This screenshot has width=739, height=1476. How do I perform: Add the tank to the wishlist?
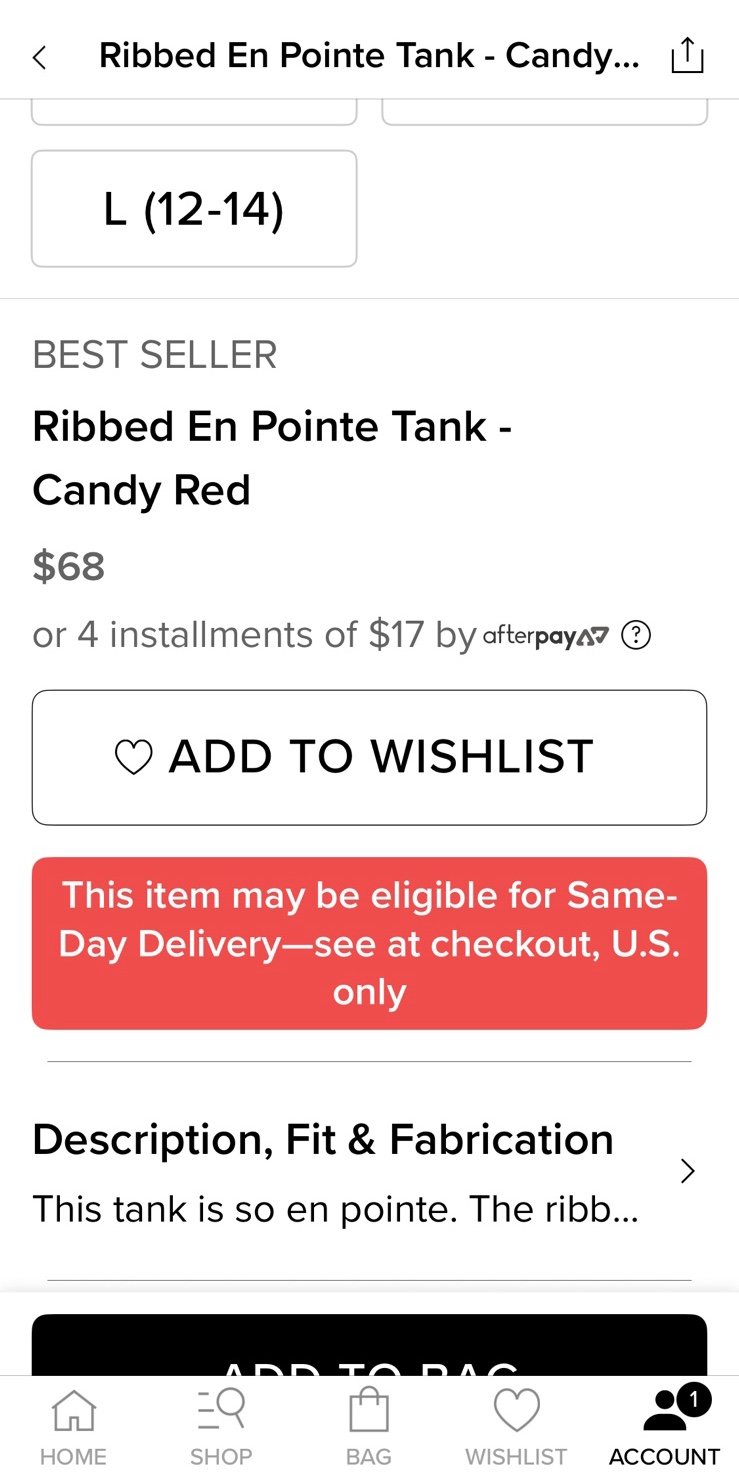tap(369, 757)
